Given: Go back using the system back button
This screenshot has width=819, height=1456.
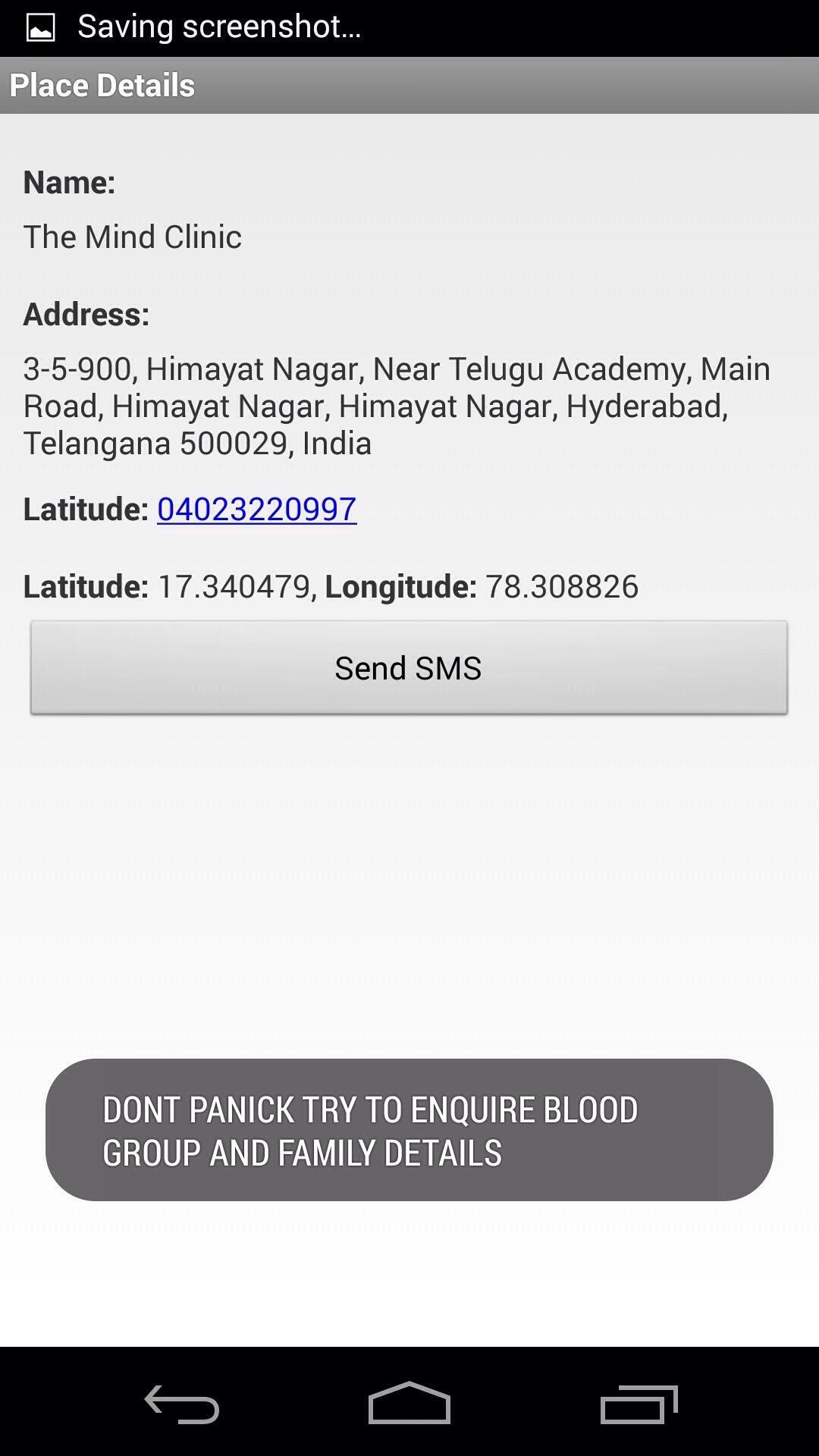Looking at the screenshot, I should click(x=182, y=1403).
